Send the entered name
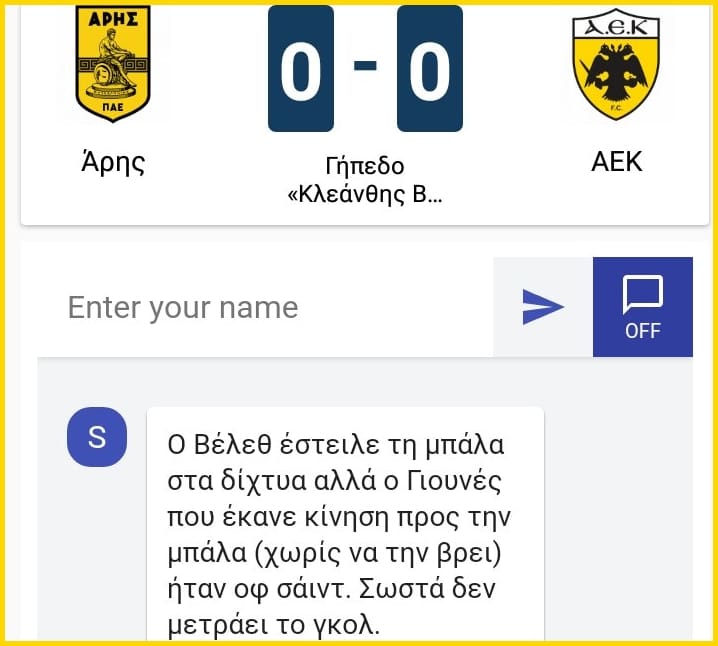 coord(543,307)
